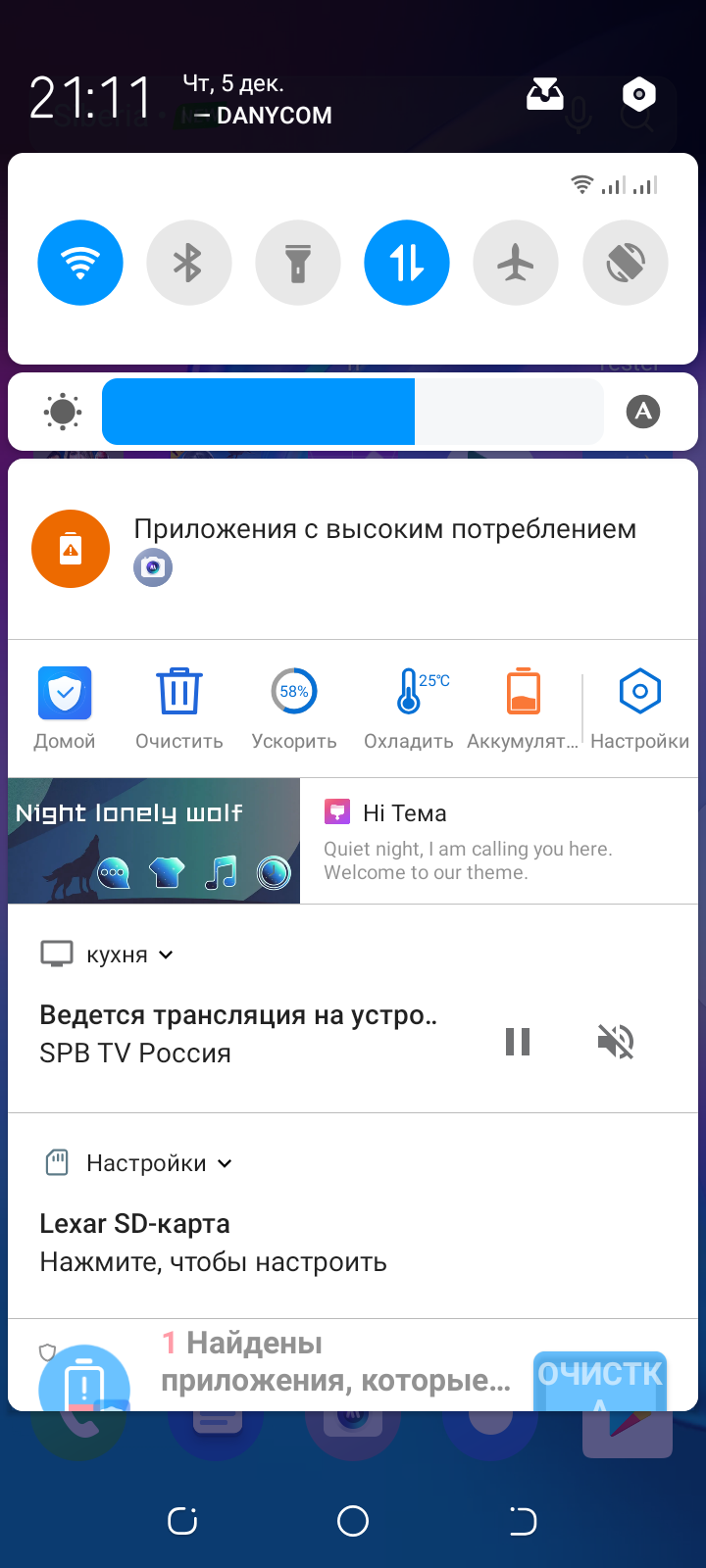This screenshot has width=706, height=1568.
Task: Turn off the Wi-Fi quick toggle
Action: tap(80, 263)
